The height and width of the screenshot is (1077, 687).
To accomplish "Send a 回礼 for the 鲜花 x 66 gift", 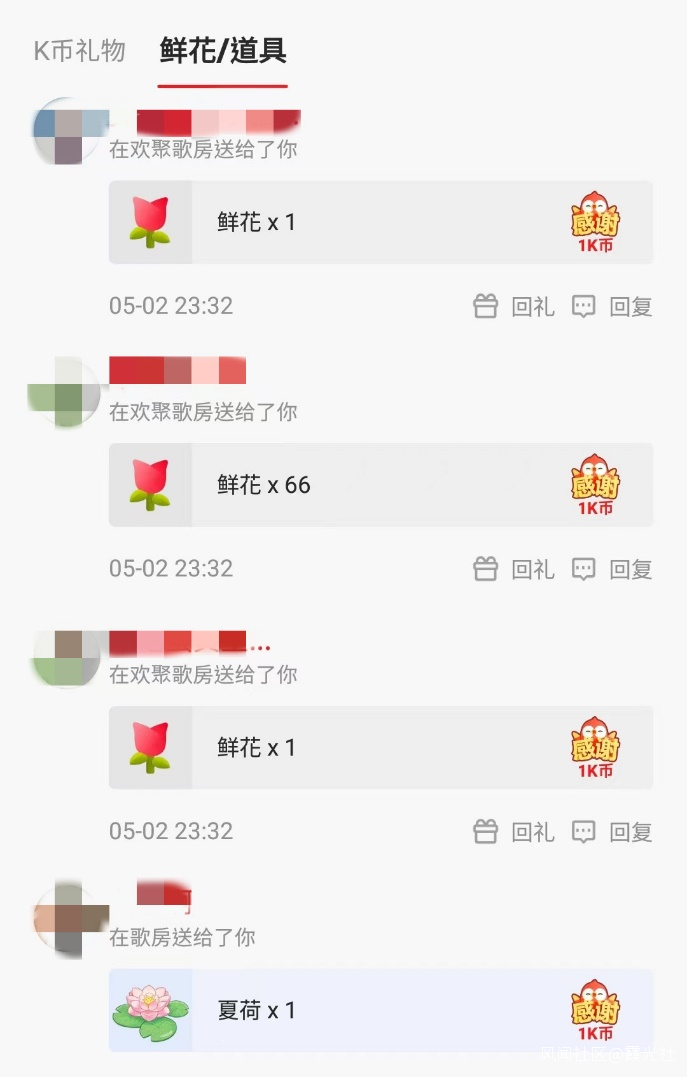I will click(514, 569).
